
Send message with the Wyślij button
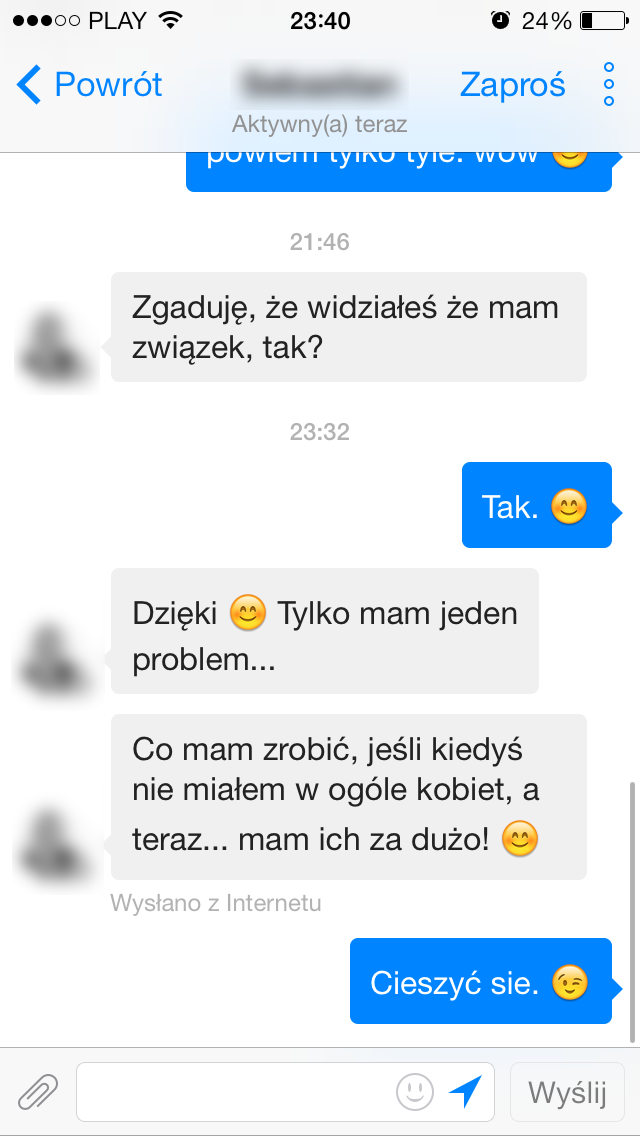pos(567,1092)
